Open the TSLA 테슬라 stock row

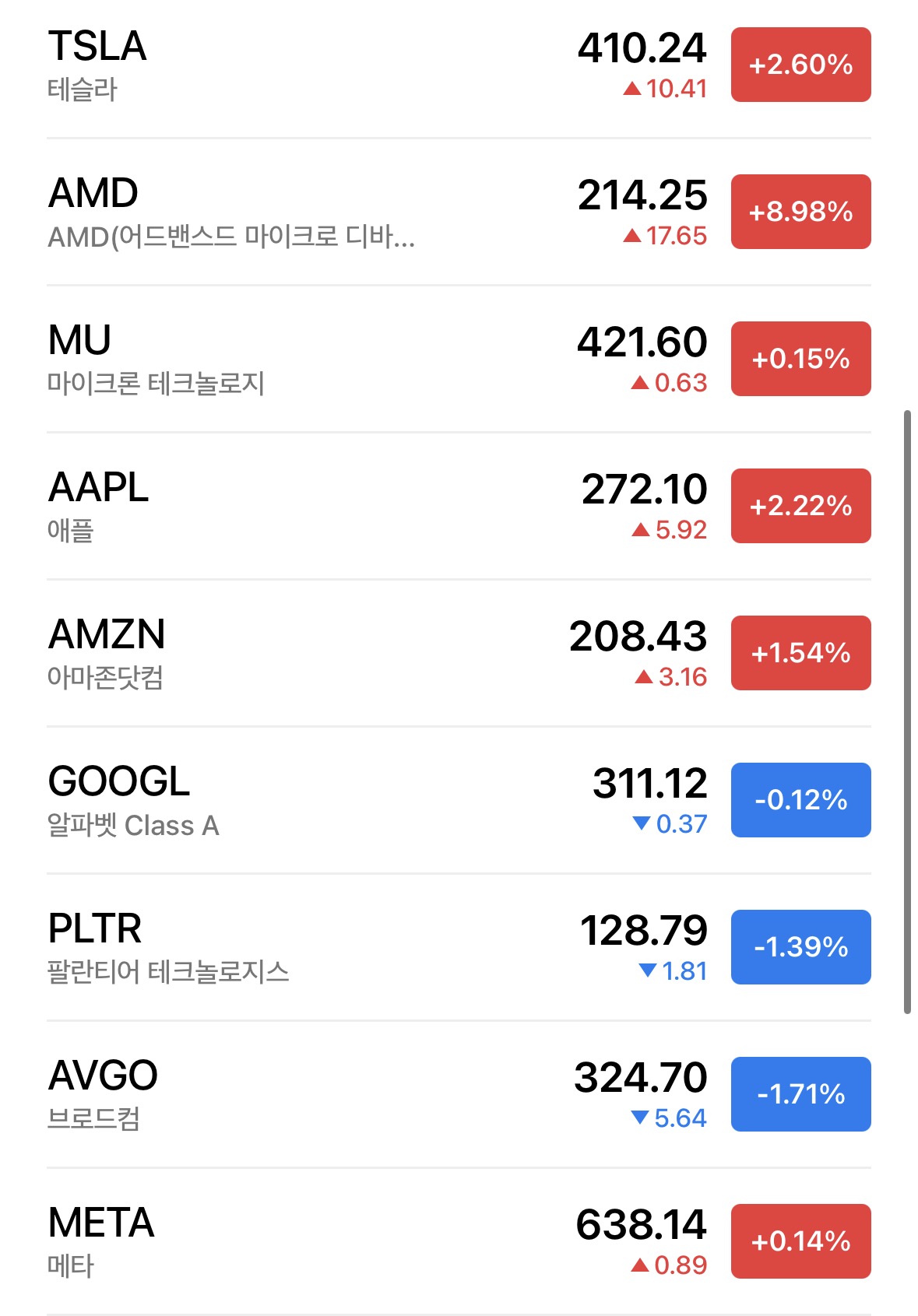pyautogui.click(x=459, y=65)
